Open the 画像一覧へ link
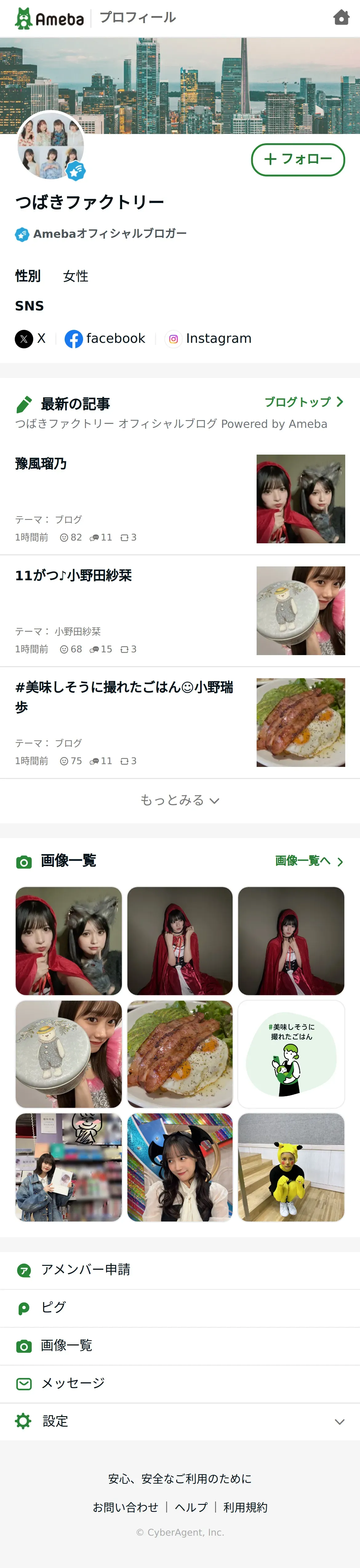 coord(309,861)
